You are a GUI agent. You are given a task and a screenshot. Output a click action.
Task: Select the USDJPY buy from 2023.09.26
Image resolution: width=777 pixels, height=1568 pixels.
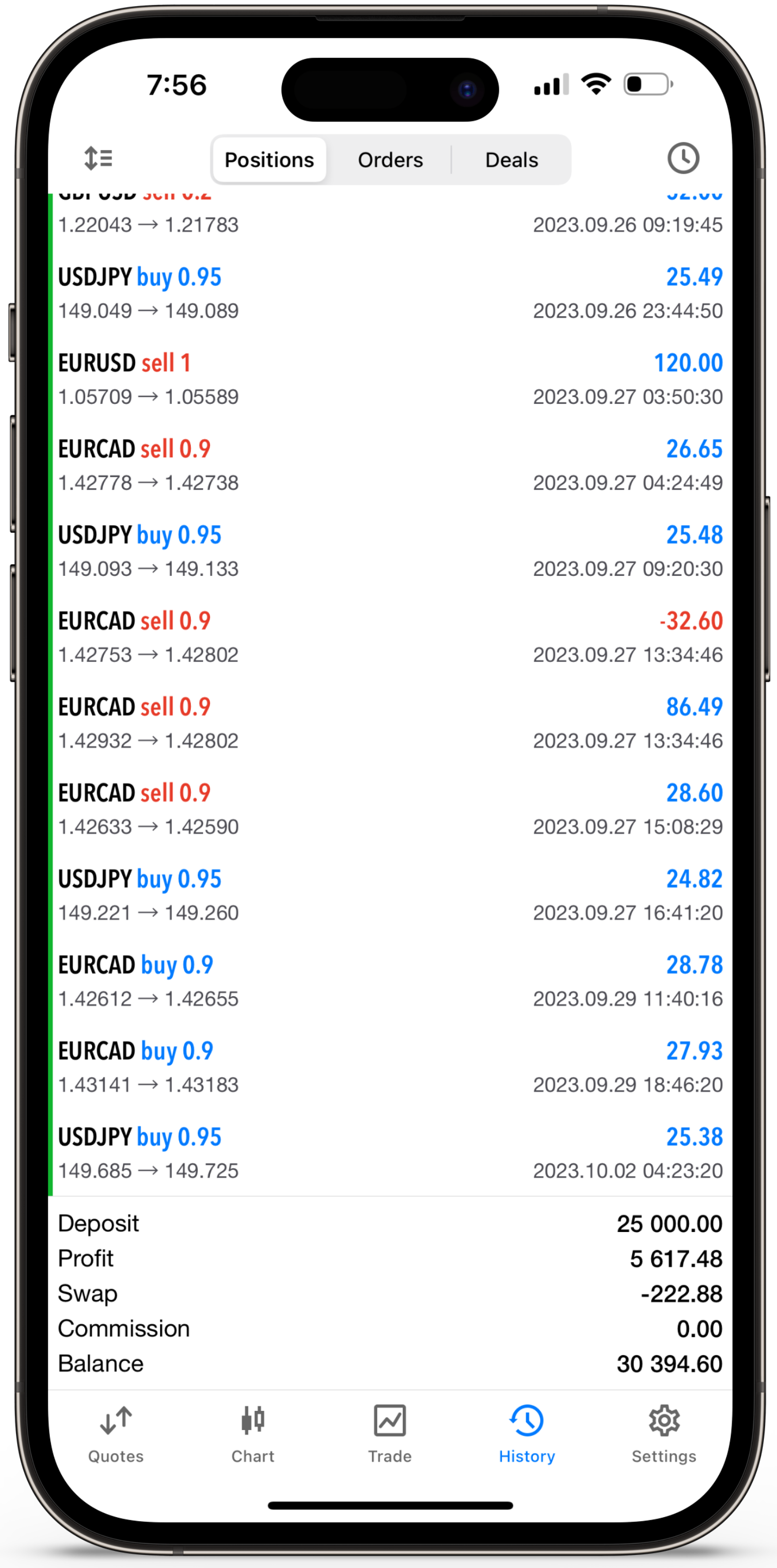pyautogui.click(x=389, y=292)
